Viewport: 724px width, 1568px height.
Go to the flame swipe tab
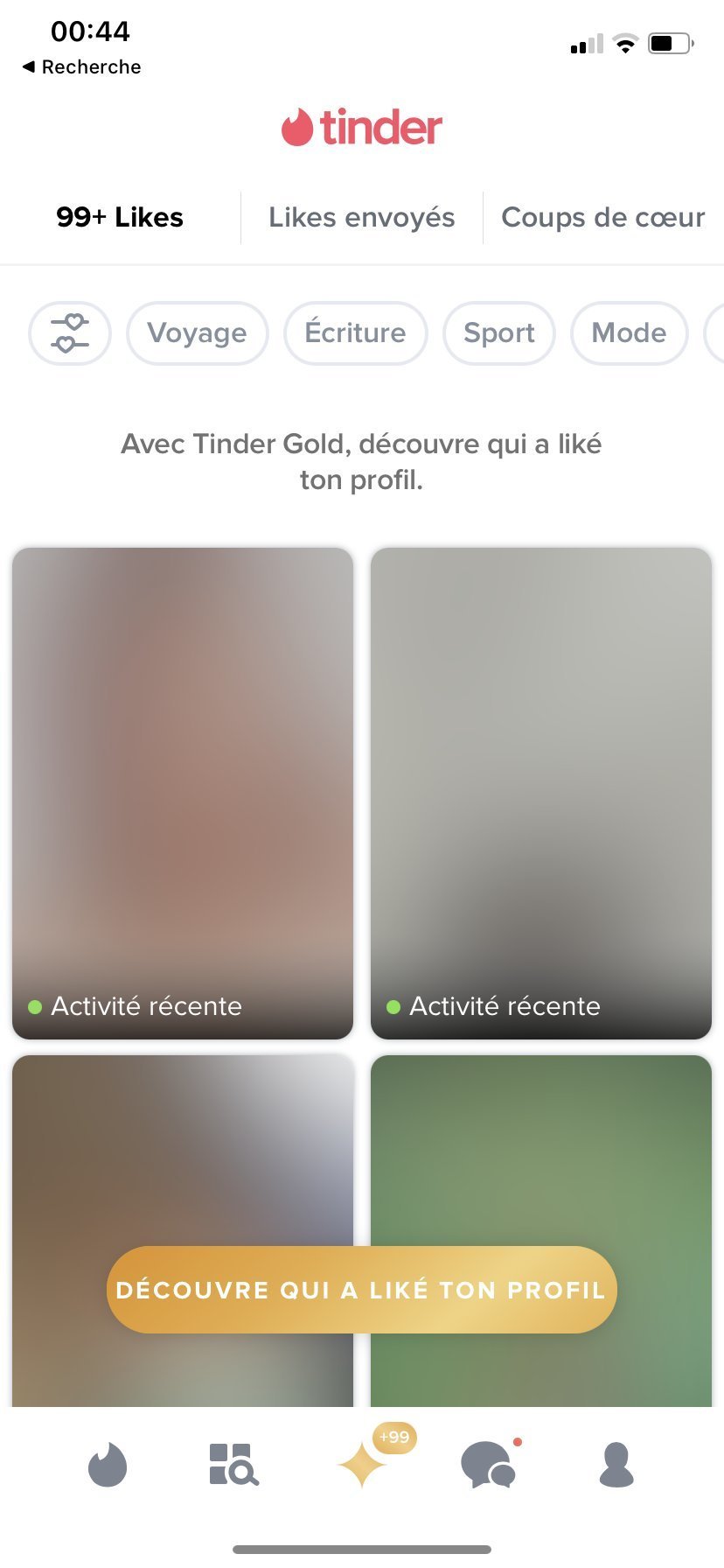(108, 1465)
